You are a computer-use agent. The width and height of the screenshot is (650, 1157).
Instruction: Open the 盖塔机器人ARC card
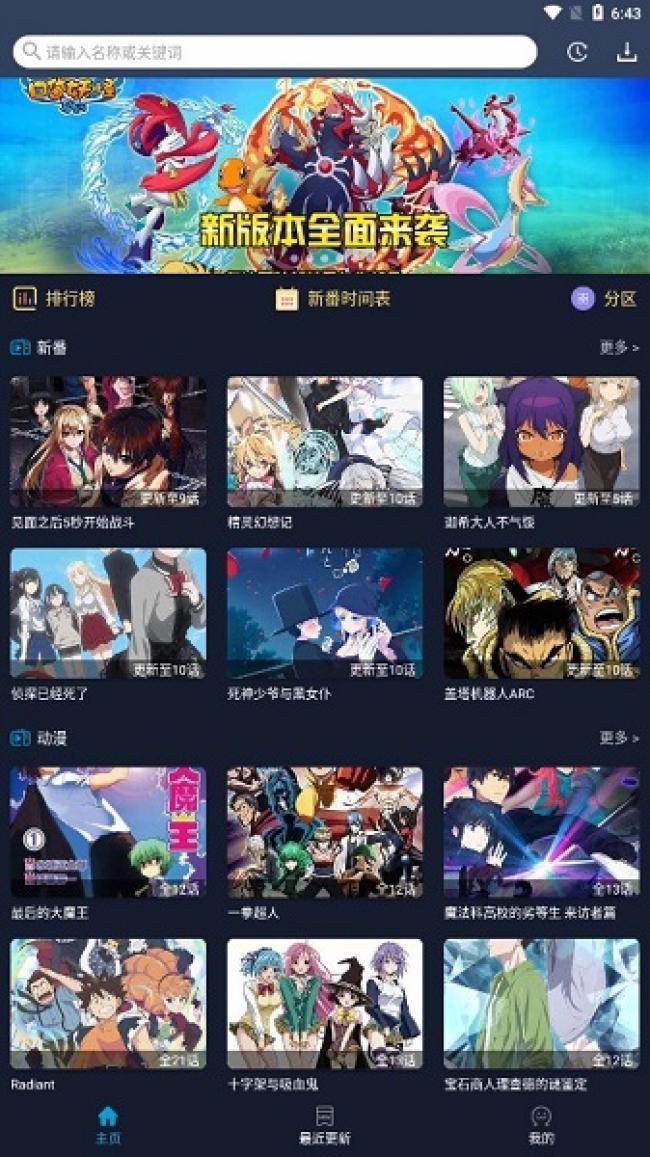coord(541,613)
